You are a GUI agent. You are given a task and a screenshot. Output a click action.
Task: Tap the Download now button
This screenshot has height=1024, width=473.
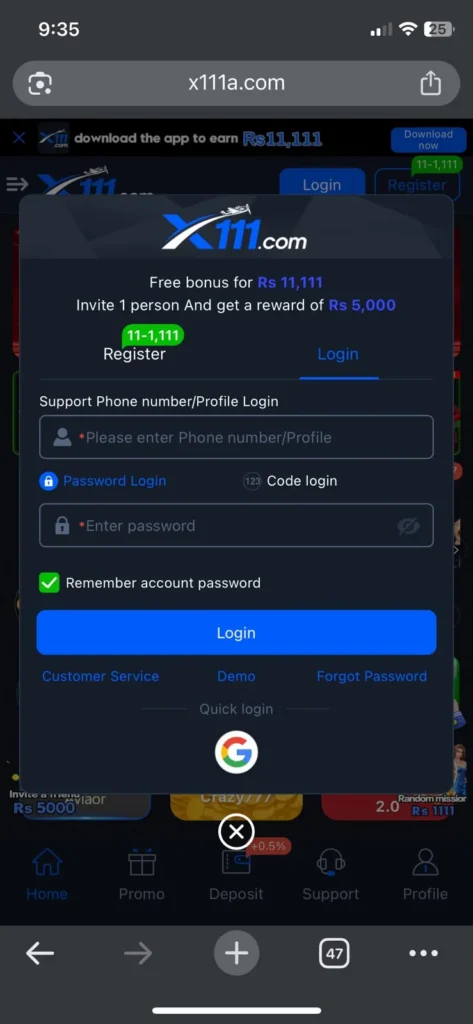pyautogui.click(x=429, y=140)
